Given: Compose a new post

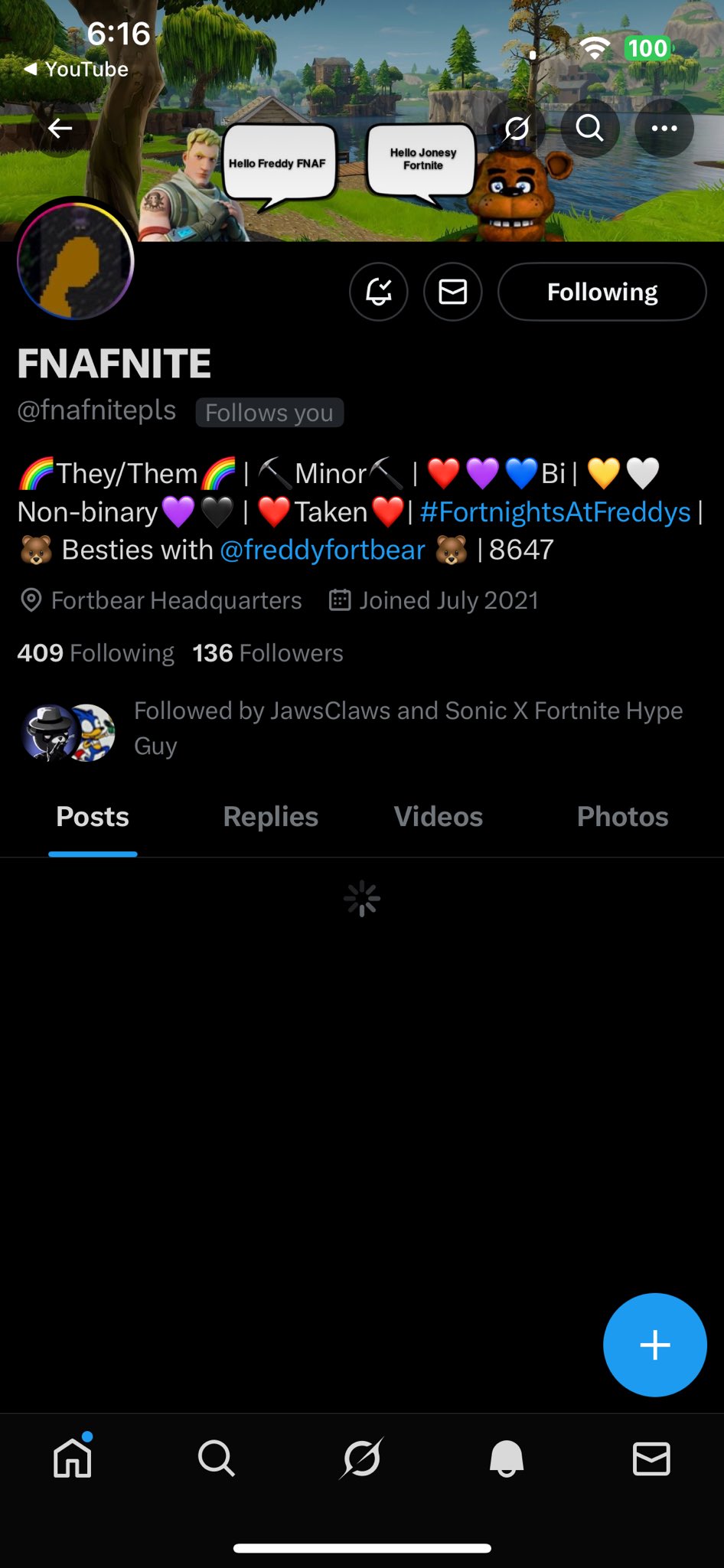Looking at the screenshot, I should [654, 1345].
